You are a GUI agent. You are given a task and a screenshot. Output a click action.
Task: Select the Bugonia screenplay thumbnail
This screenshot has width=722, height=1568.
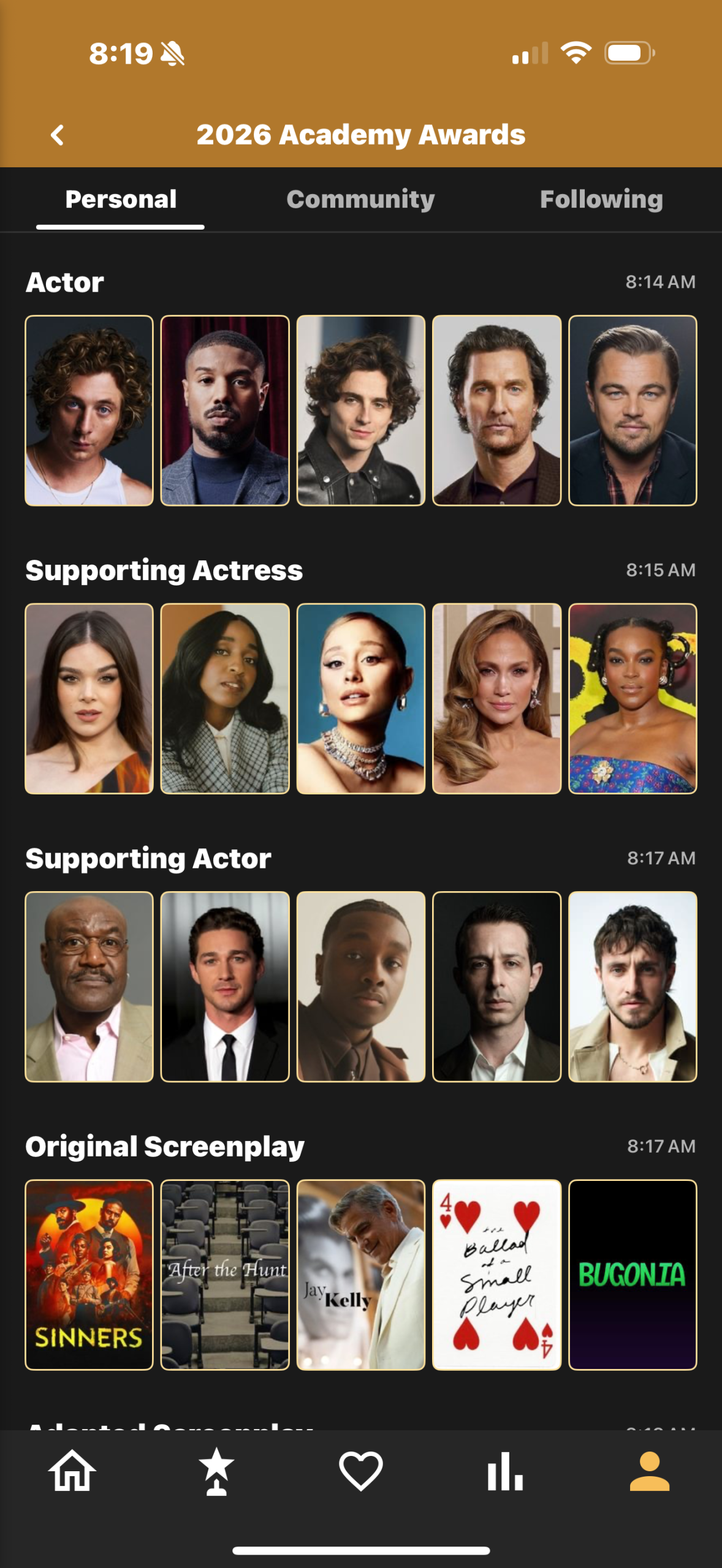(x=633, y=1273)
